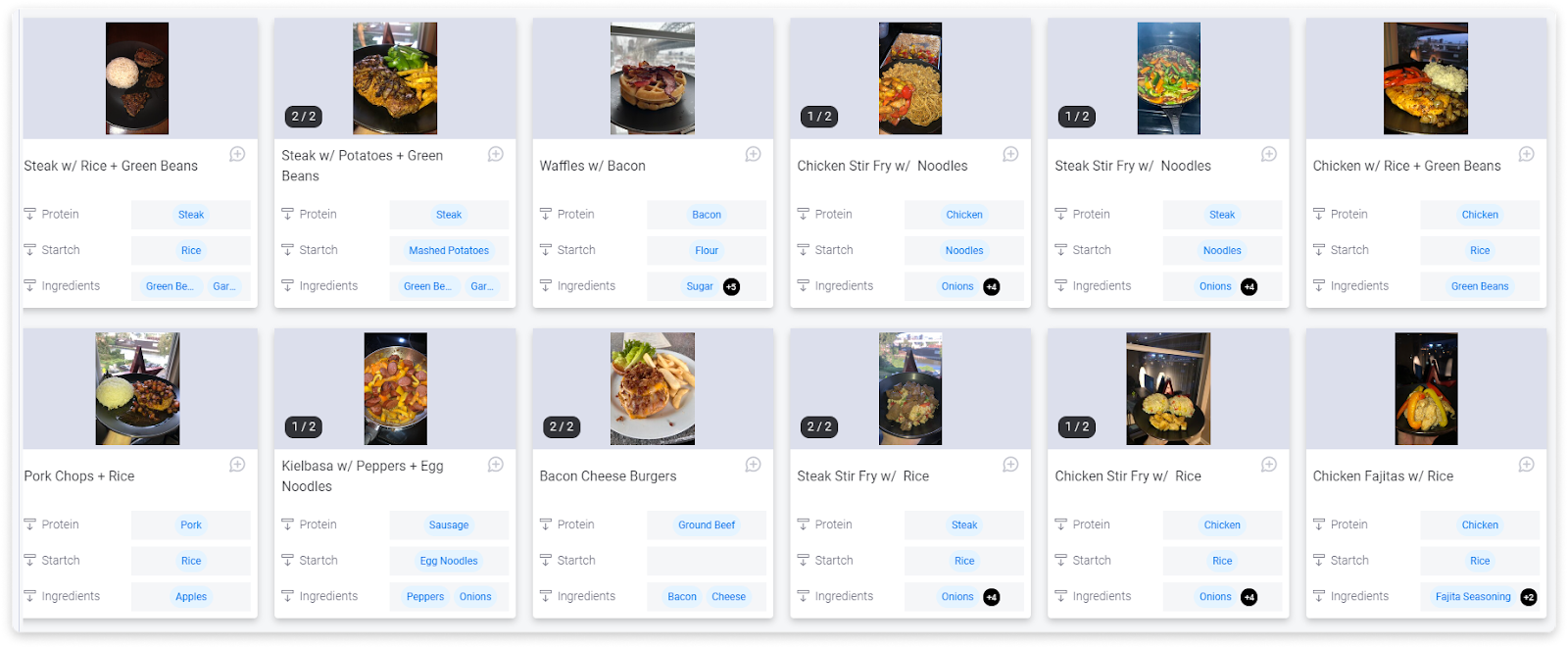Select the Ground Beef protein tag
The image size is (1568, 648).
pyautogui.click(x=706, y=525)
